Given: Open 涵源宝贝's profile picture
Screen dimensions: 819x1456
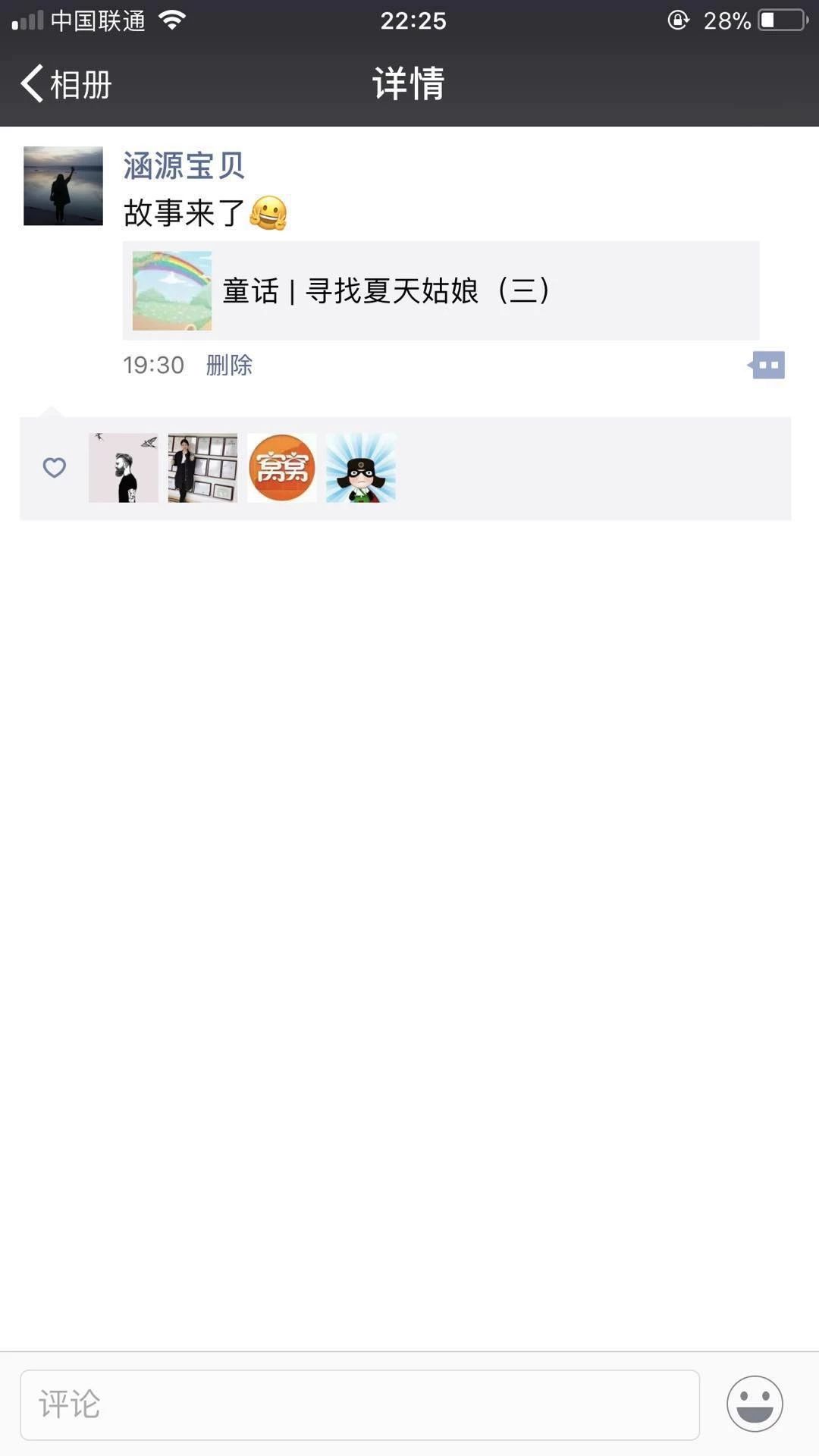Looking at the screenshot, I should coord(63,186).
